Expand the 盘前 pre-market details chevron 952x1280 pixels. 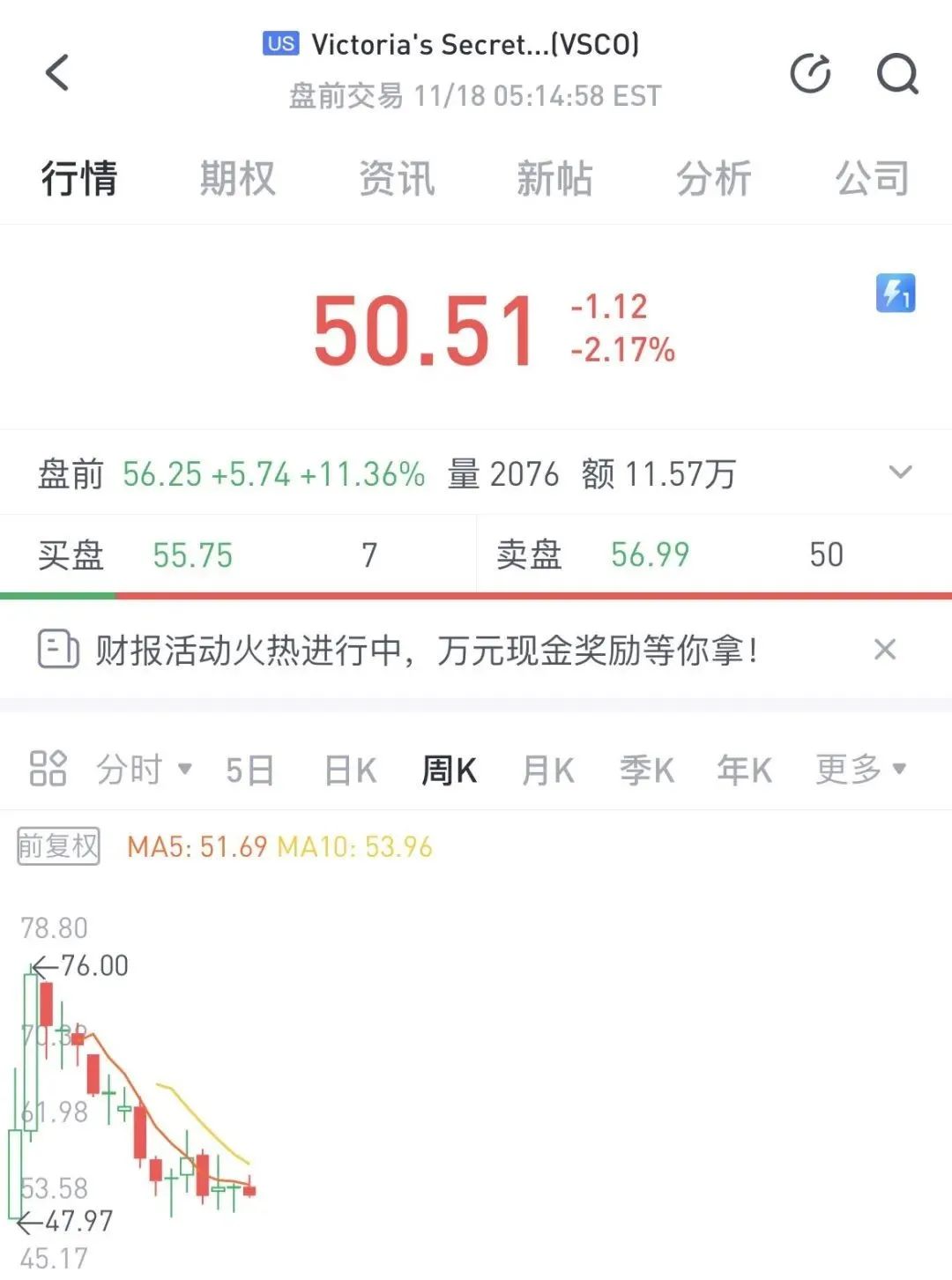[900, 473]
